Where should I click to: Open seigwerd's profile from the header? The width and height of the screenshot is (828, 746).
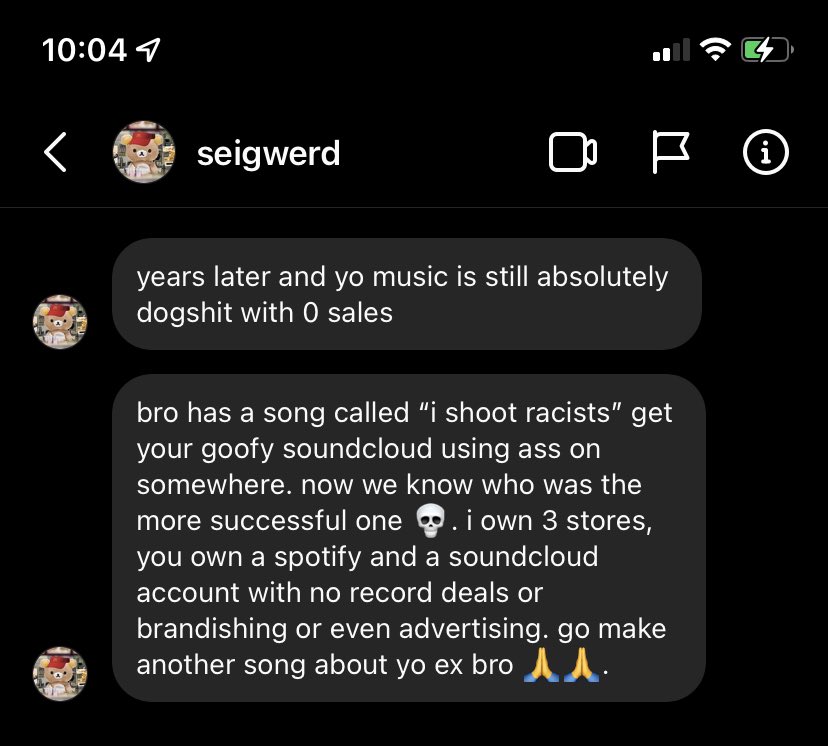268,153
